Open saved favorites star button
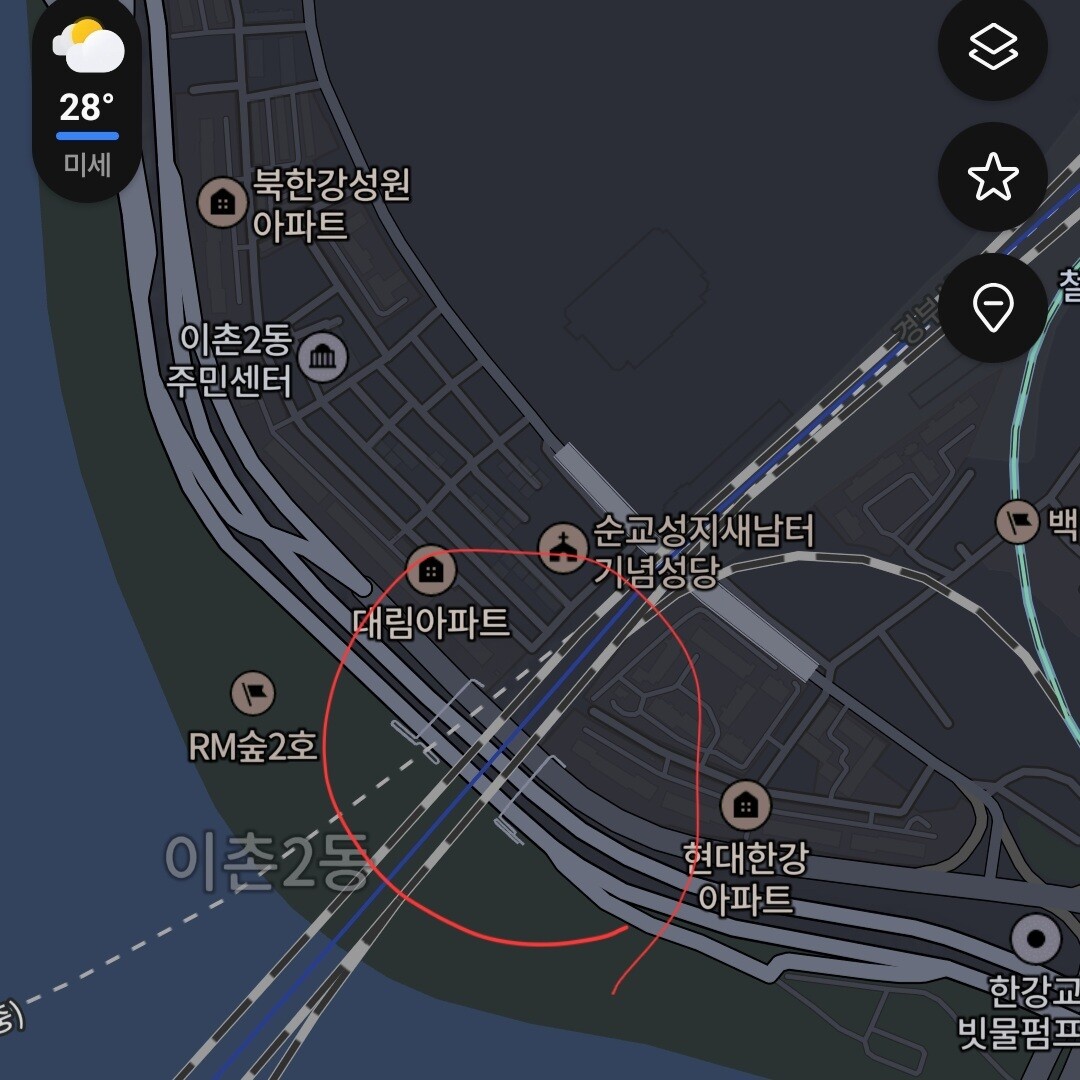1080x1080 pixels. pos(993,177)
